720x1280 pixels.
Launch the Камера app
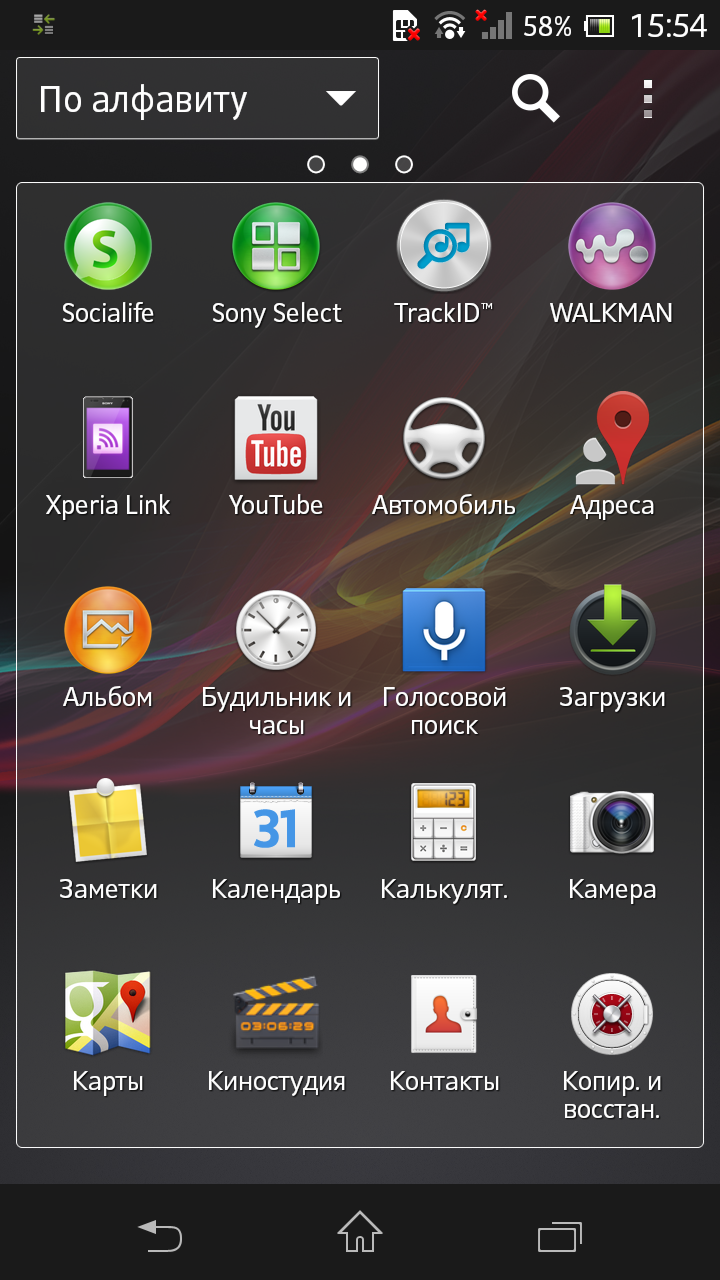click(x=611, y=823)
